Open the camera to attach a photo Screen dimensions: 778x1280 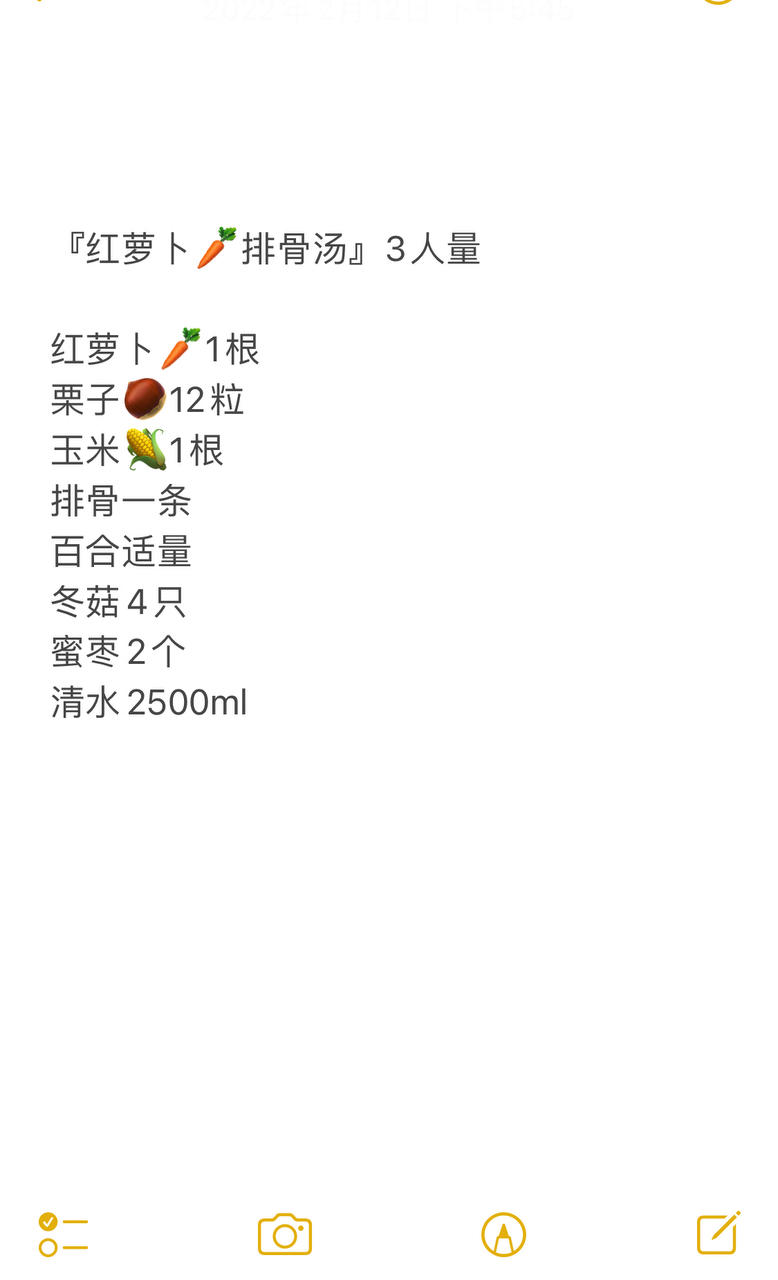(285, 1234)
